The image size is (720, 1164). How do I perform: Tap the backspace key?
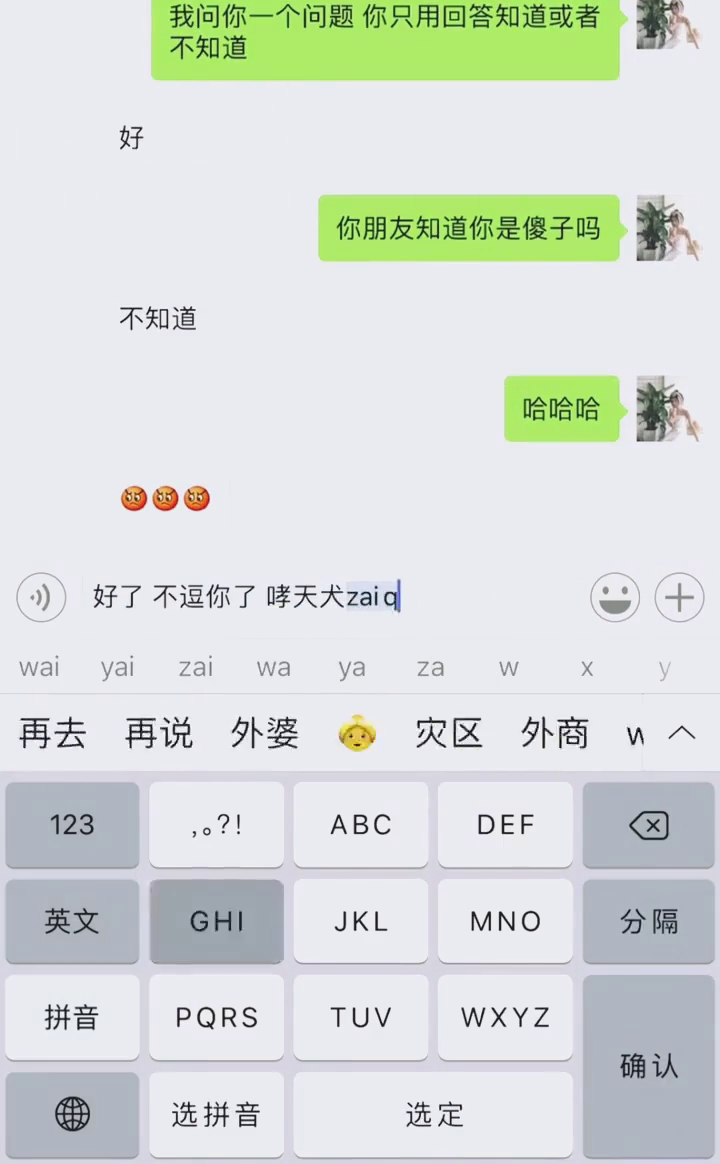pos(649,825)
